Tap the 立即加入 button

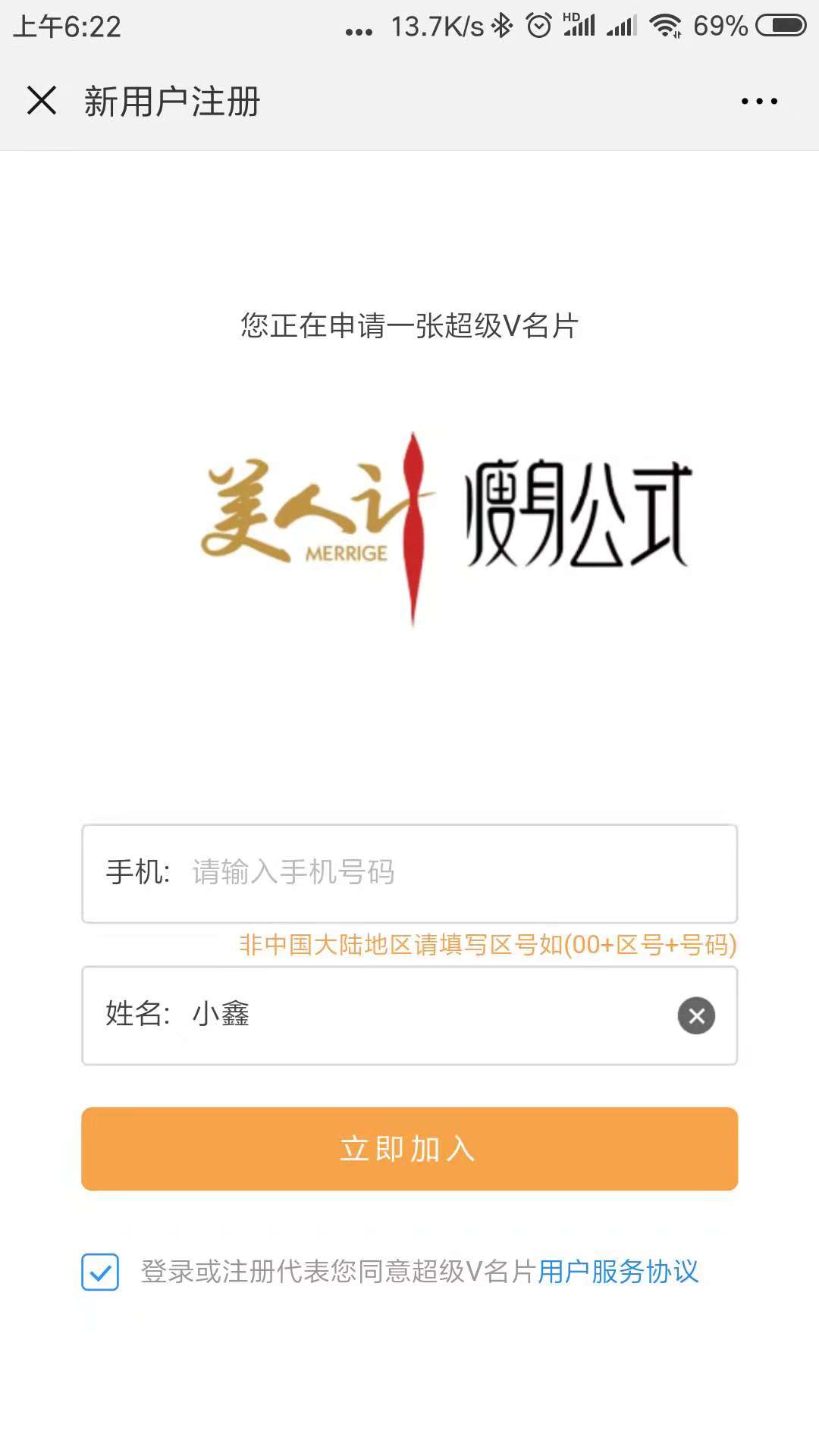409,1149
